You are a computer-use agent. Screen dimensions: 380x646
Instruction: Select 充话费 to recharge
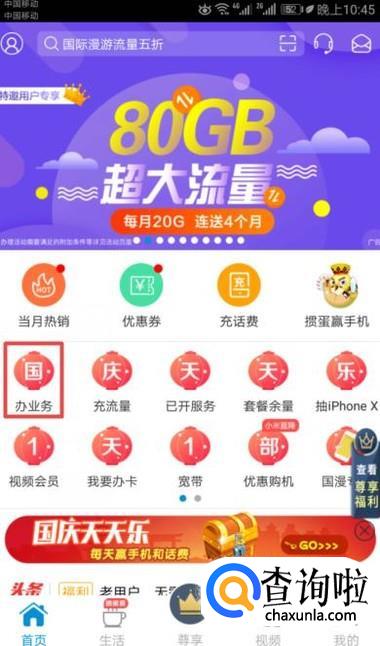click(239, 296)
